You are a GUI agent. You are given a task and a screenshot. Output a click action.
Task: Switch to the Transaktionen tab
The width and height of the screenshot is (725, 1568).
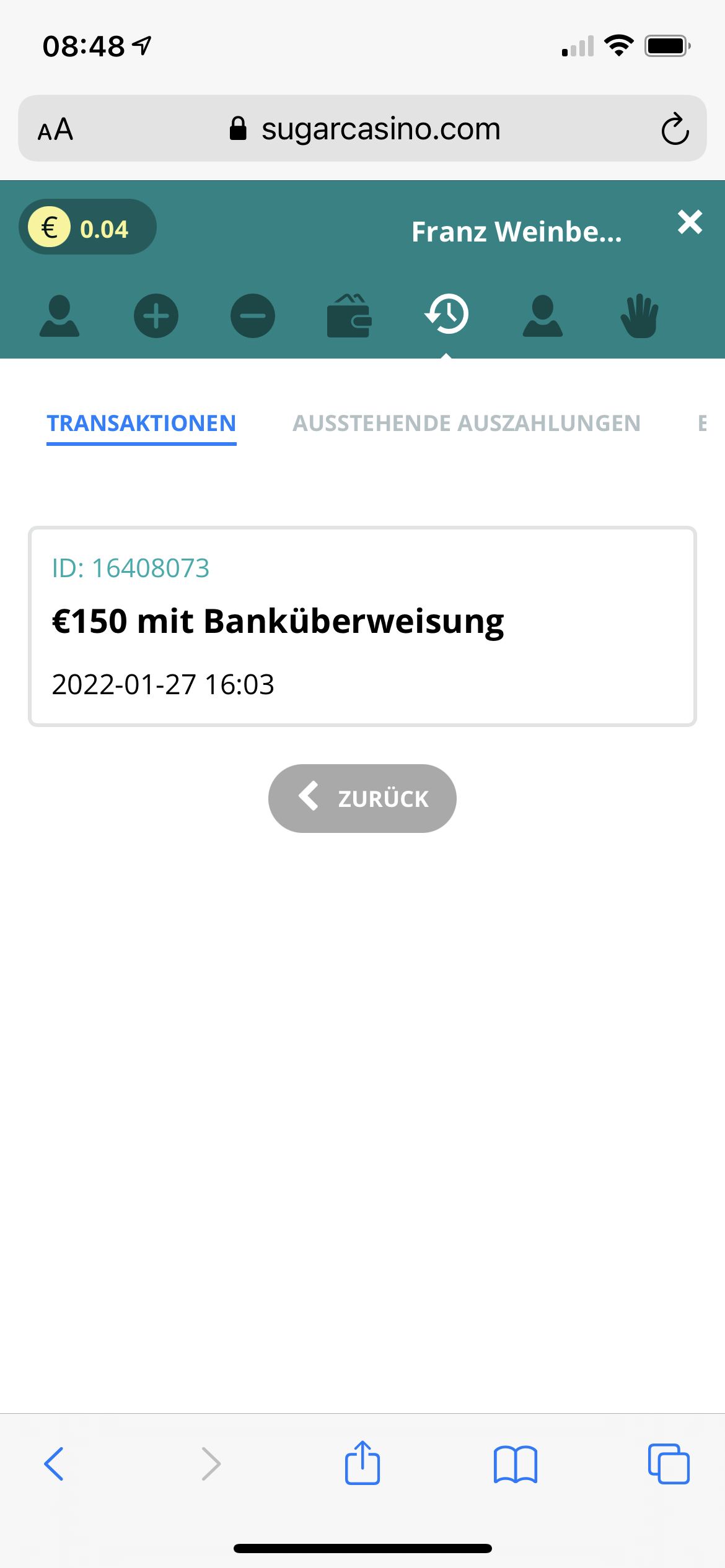[x=141, y=424]
